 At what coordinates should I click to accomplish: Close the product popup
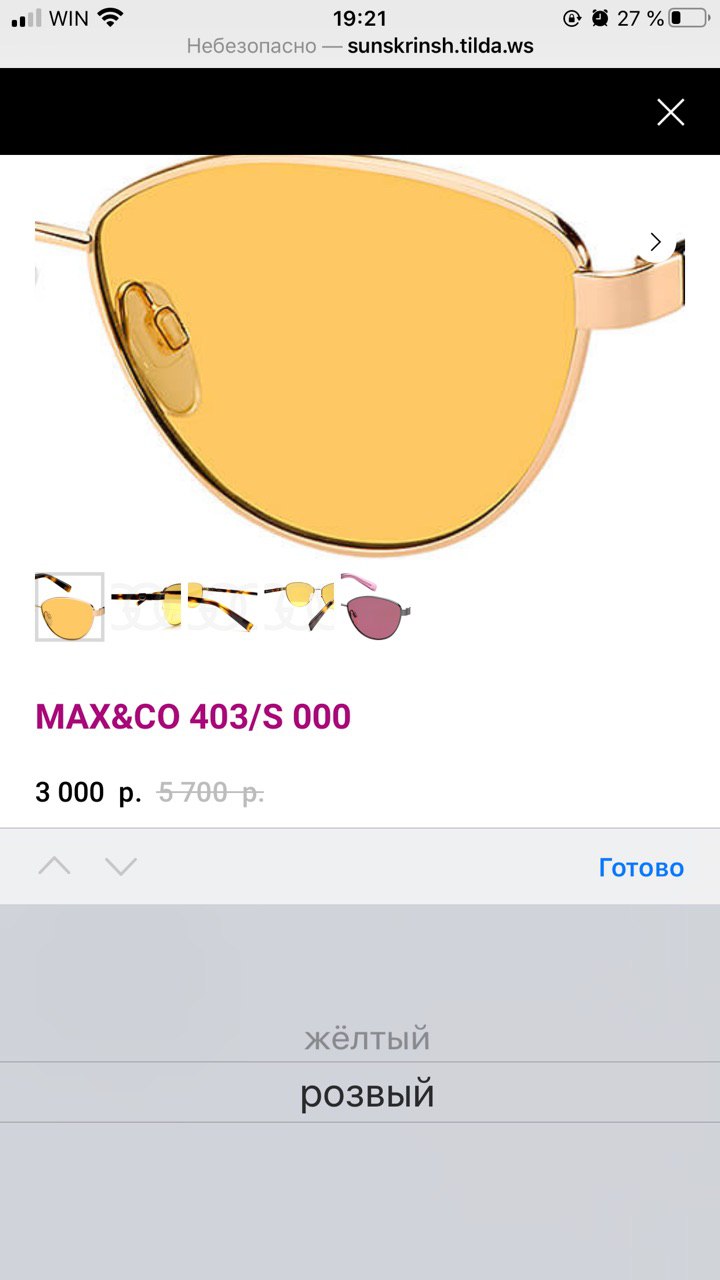670,112
